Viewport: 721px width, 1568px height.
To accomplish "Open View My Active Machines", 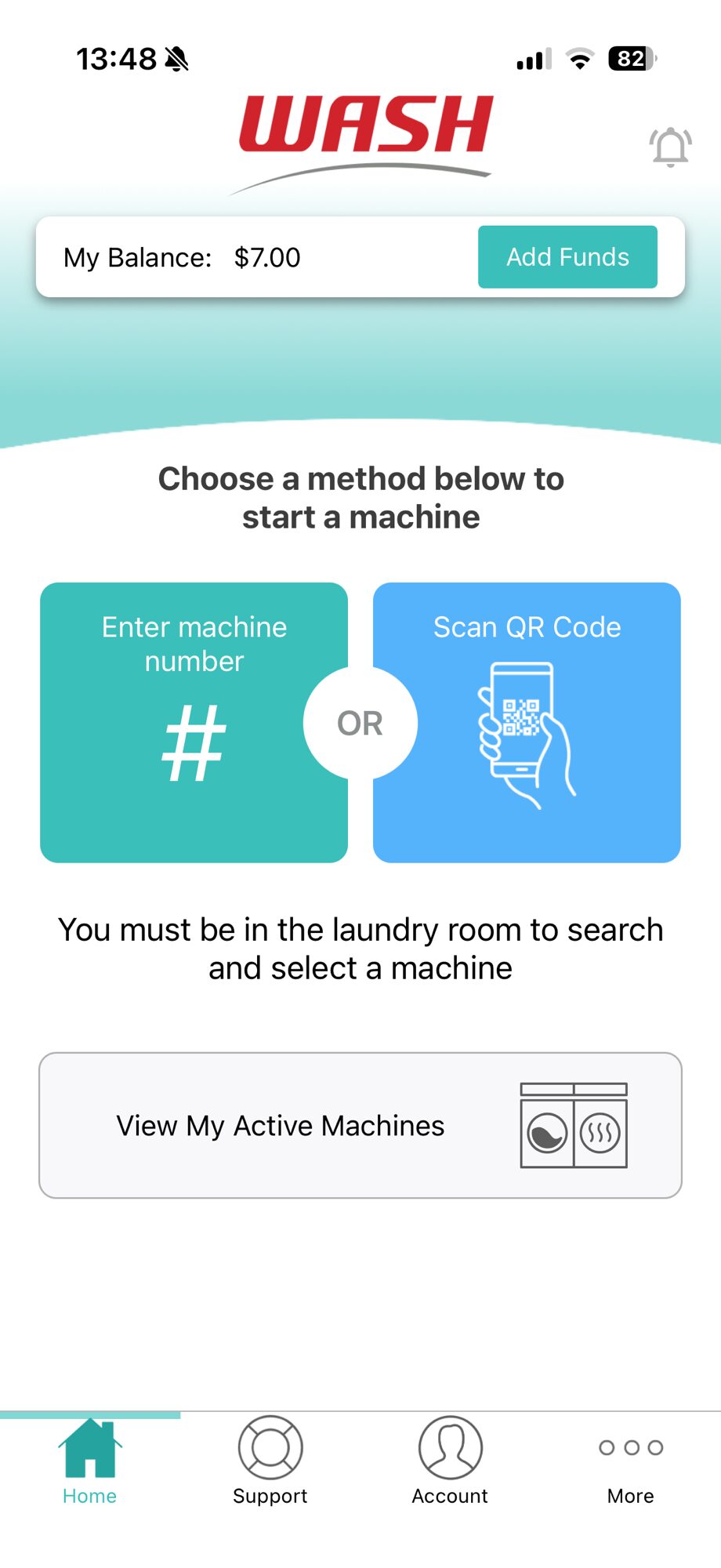I will coord(360,1125).
